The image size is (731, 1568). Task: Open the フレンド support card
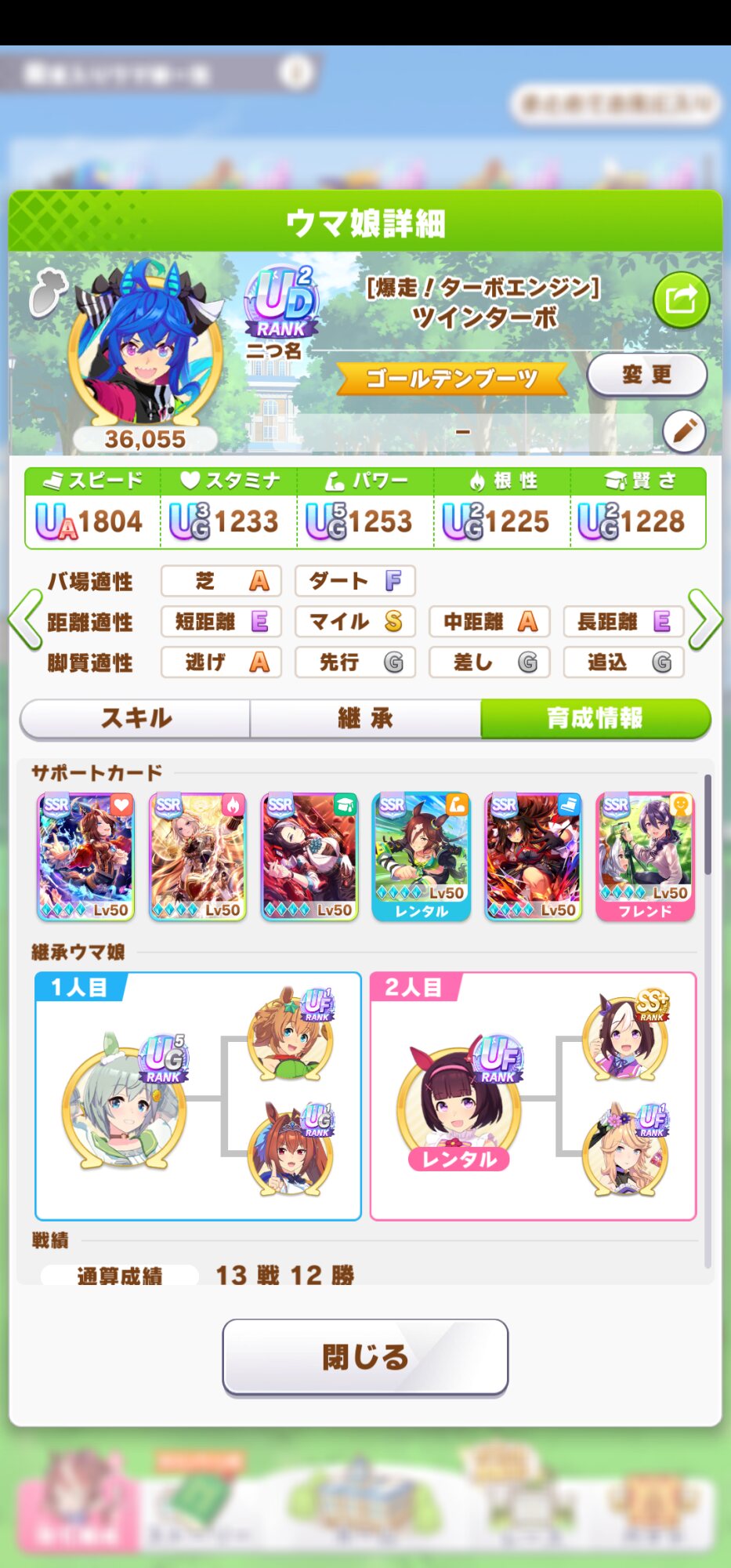click(646, 856)
